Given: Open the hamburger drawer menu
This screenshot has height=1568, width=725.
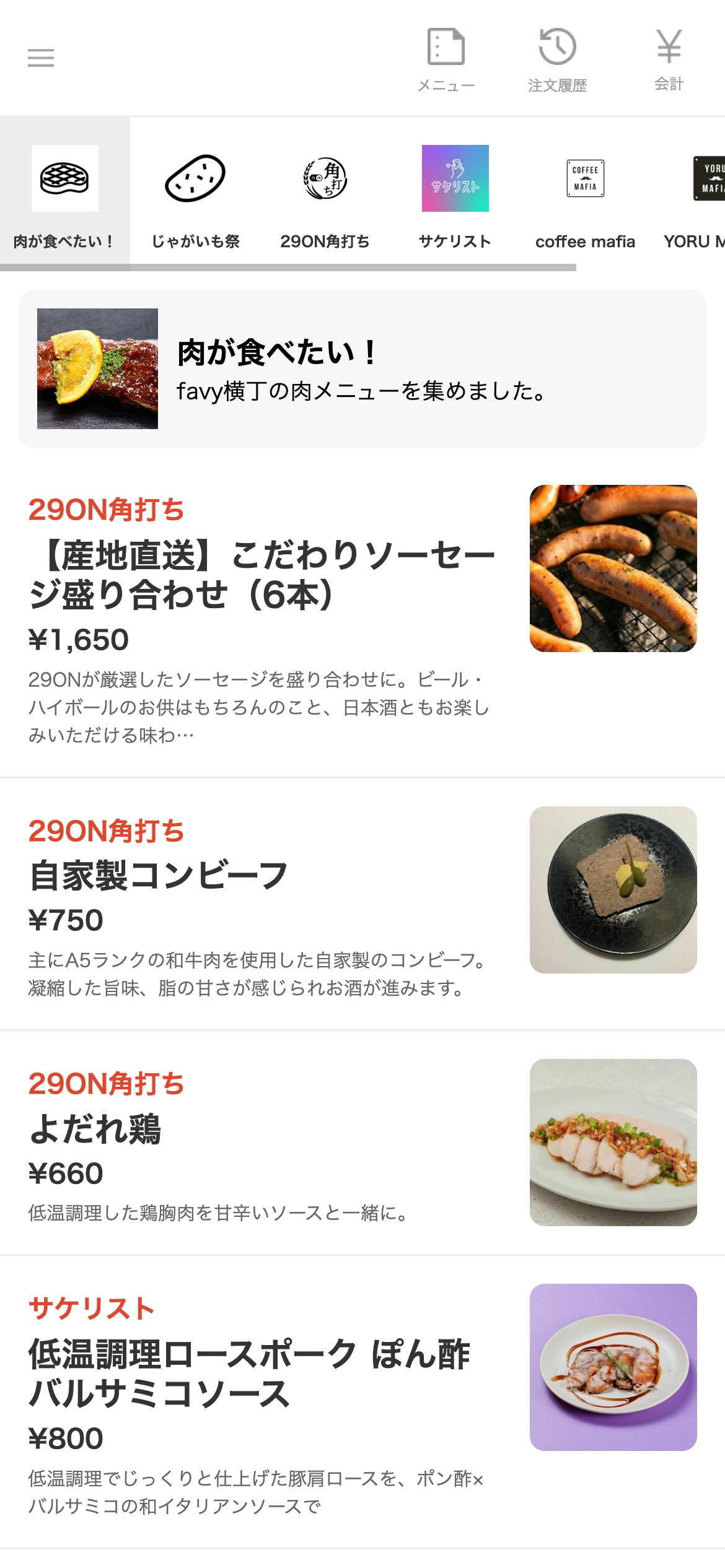Looking at the screenshot, I should tap(41, 58).
